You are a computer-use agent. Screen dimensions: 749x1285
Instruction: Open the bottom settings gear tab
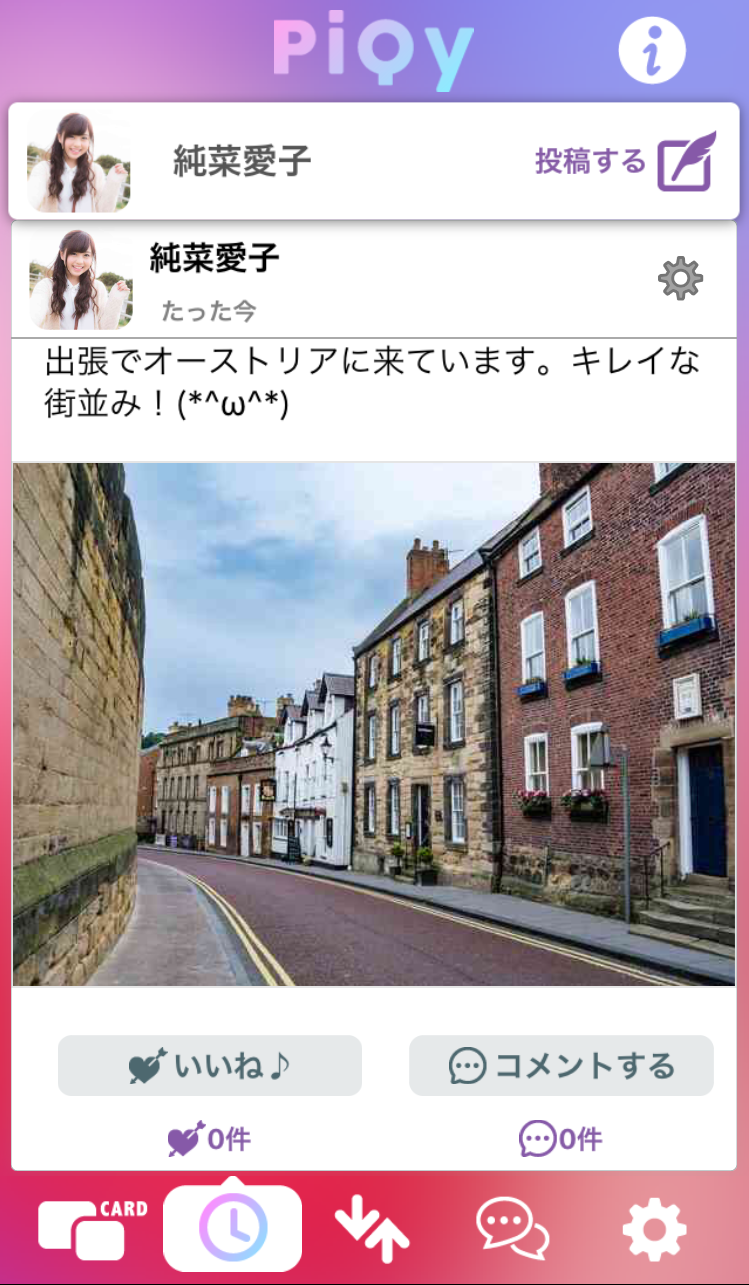coord(654,1229)
